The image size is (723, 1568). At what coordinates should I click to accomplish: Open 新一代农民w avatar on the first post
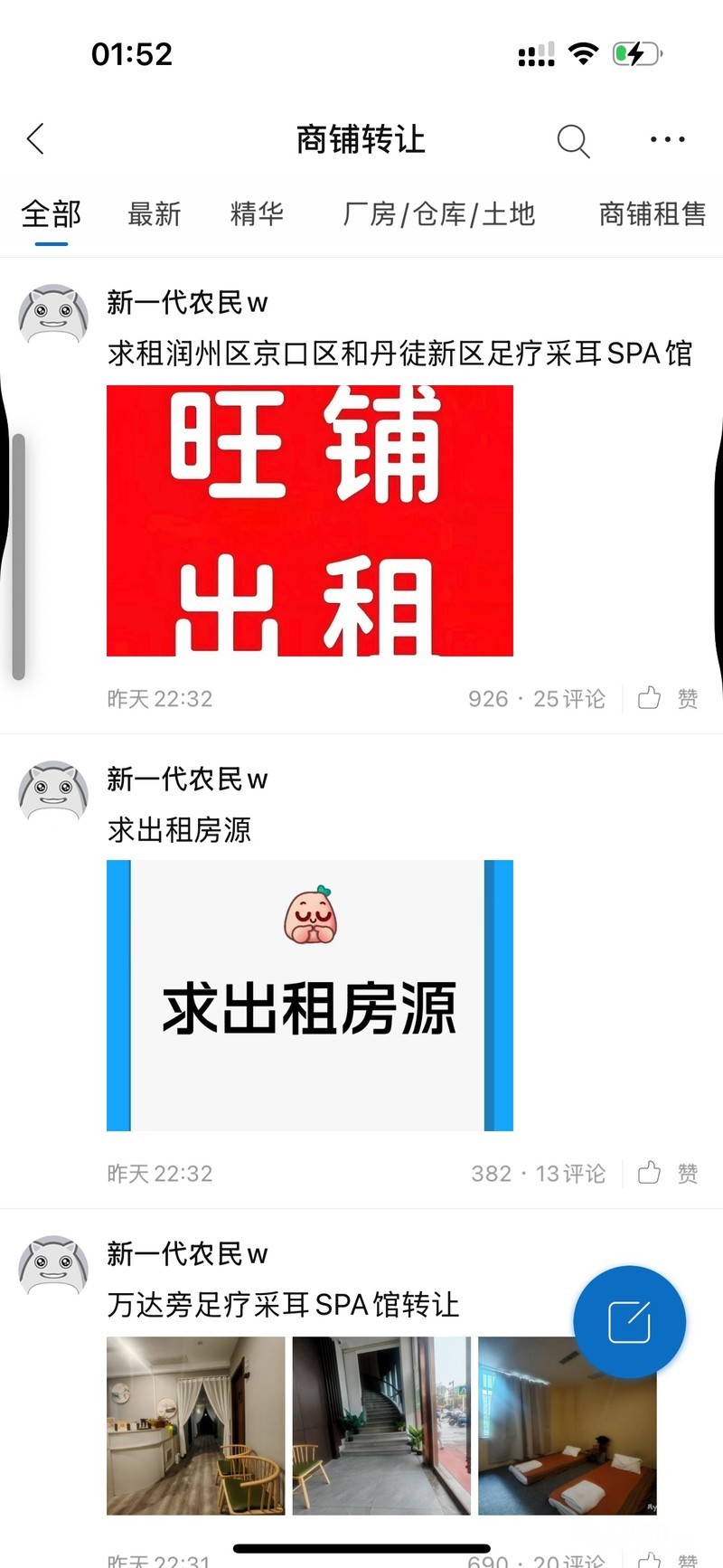click(x=53, y=315)
